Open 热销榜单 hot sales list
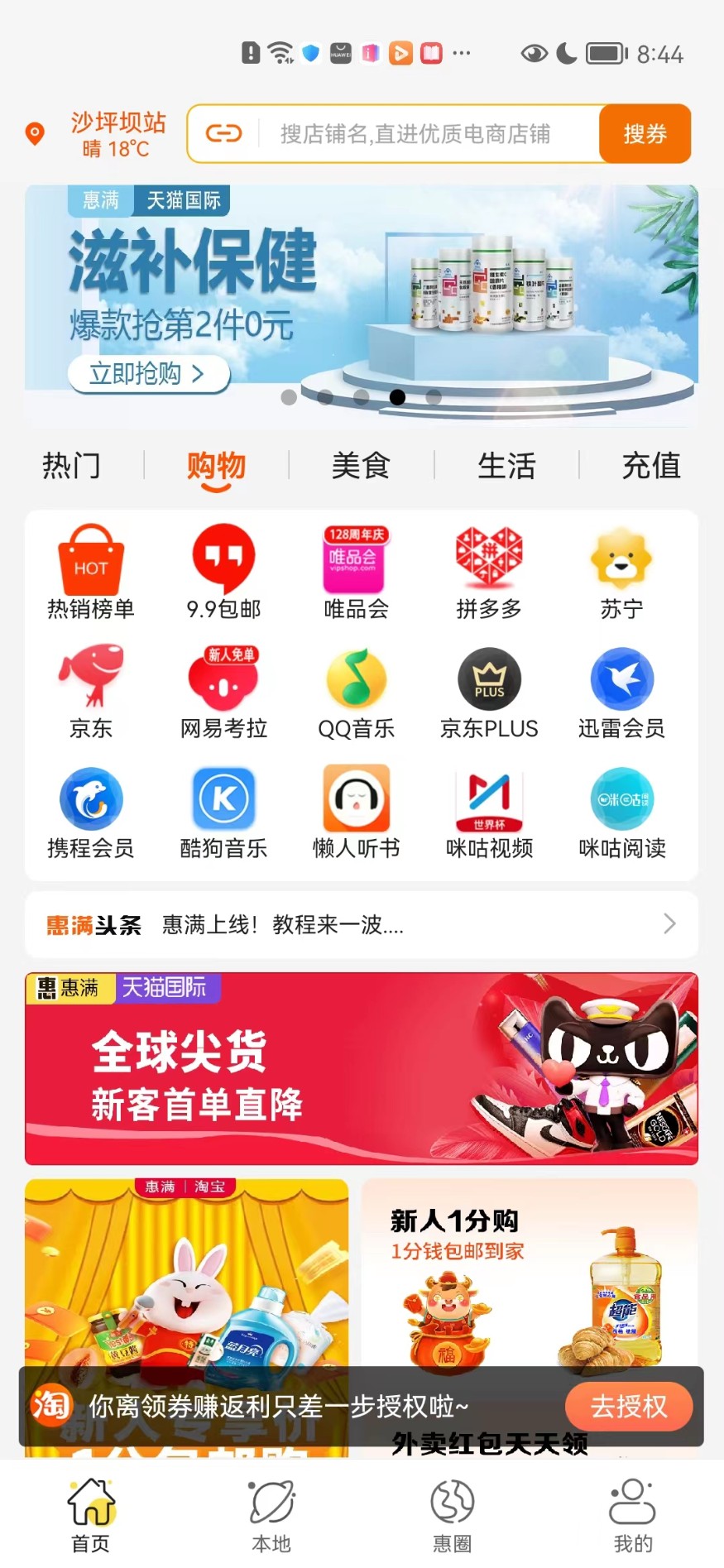This screenshot has width=724, height=1568. (x=91, y=573)
